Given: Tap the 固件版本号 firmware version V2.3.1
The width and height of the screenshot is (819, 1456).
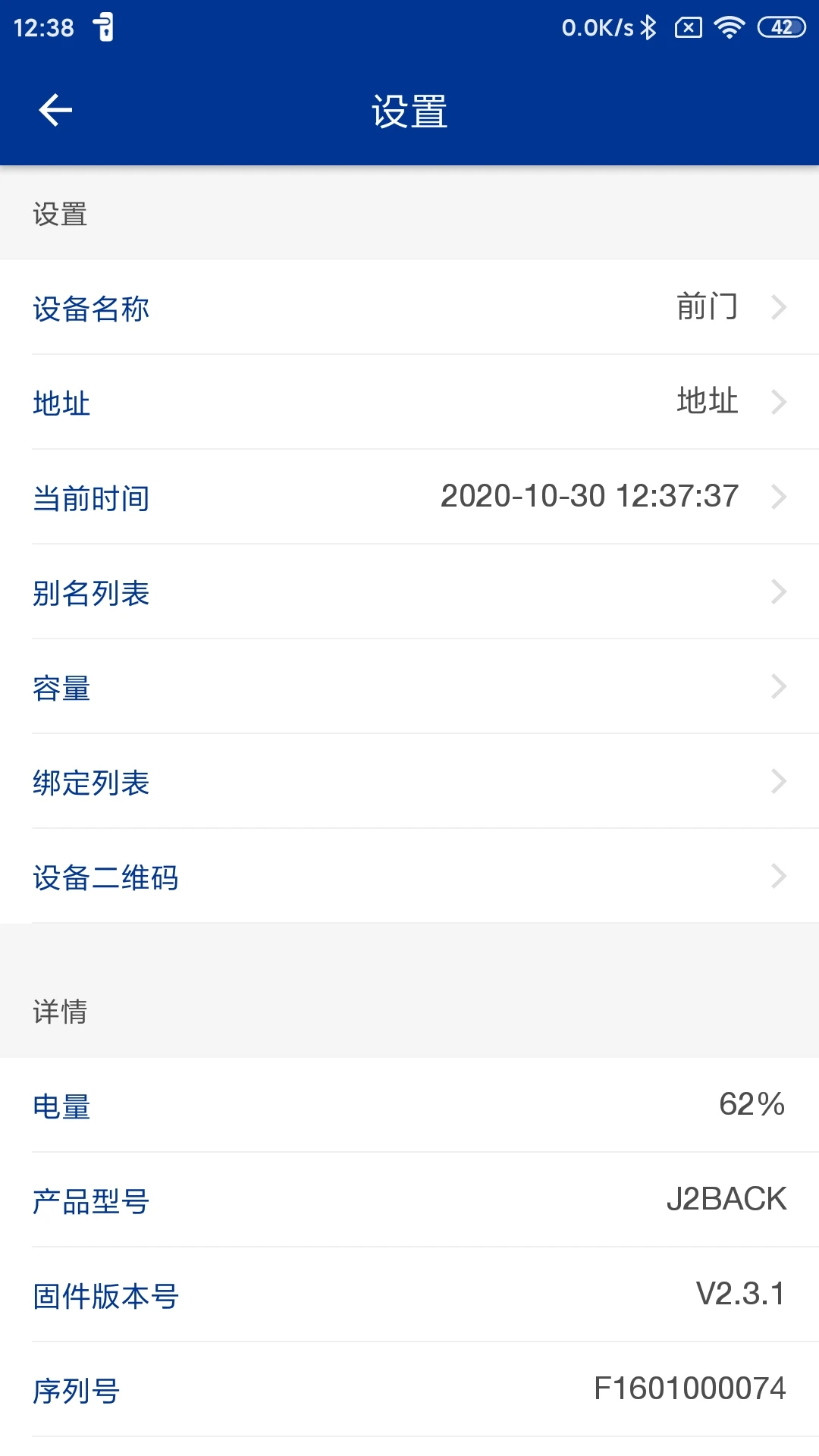Looking at the screenshot, I should click(x=409, y=1295).
